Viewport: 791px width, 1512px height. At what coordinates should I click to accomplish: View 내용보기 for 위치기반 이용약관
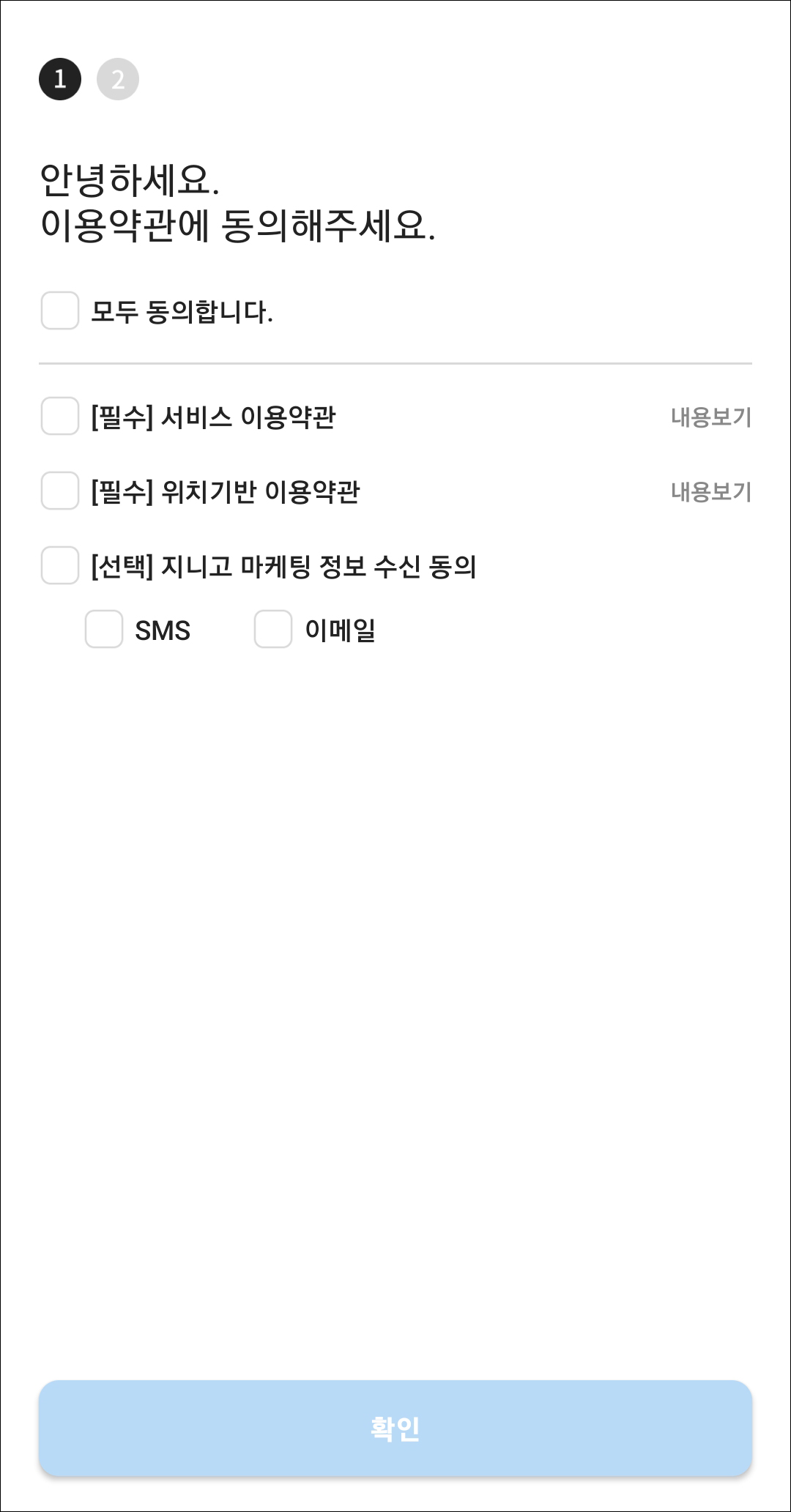710,492
